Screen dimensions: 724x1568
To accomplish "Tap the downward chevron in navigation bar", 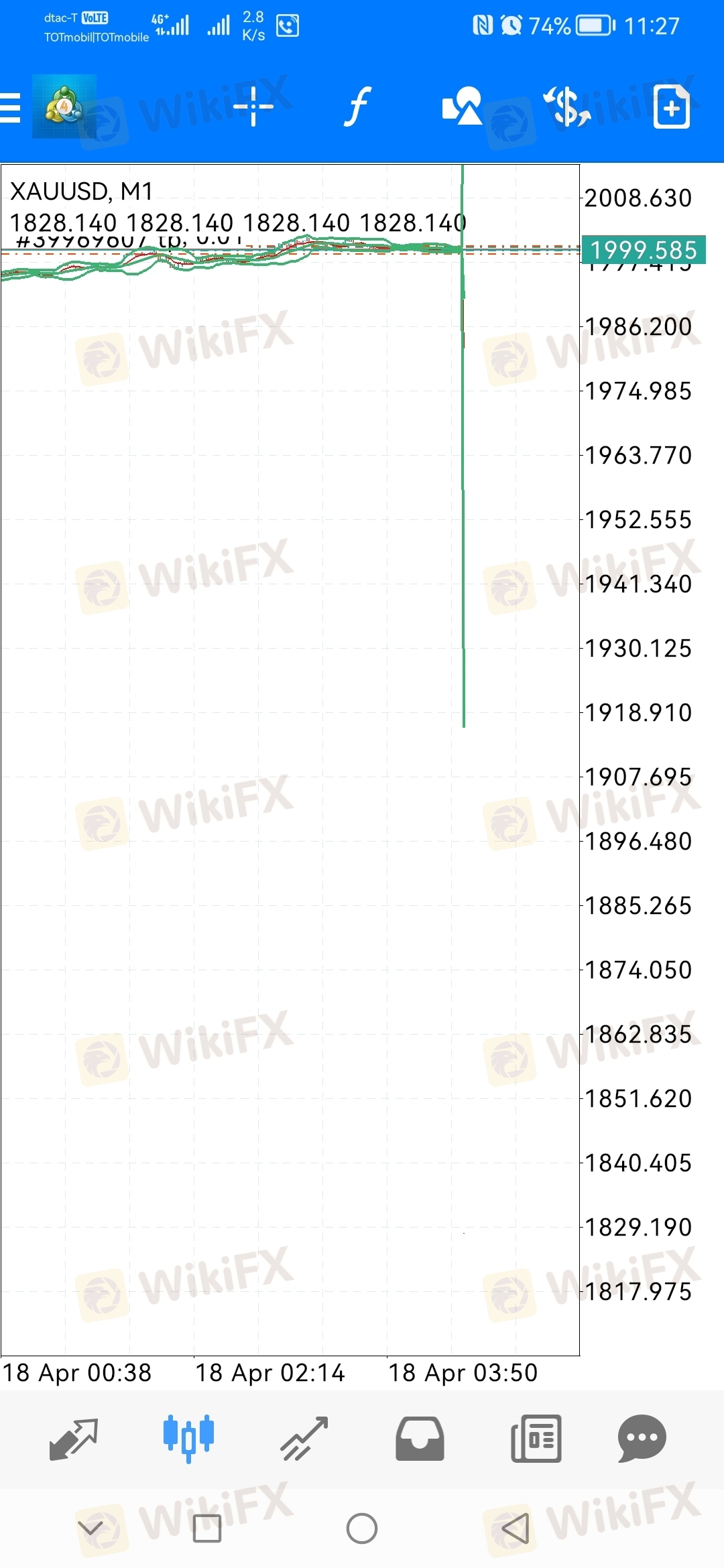I will pos(90,1527).
